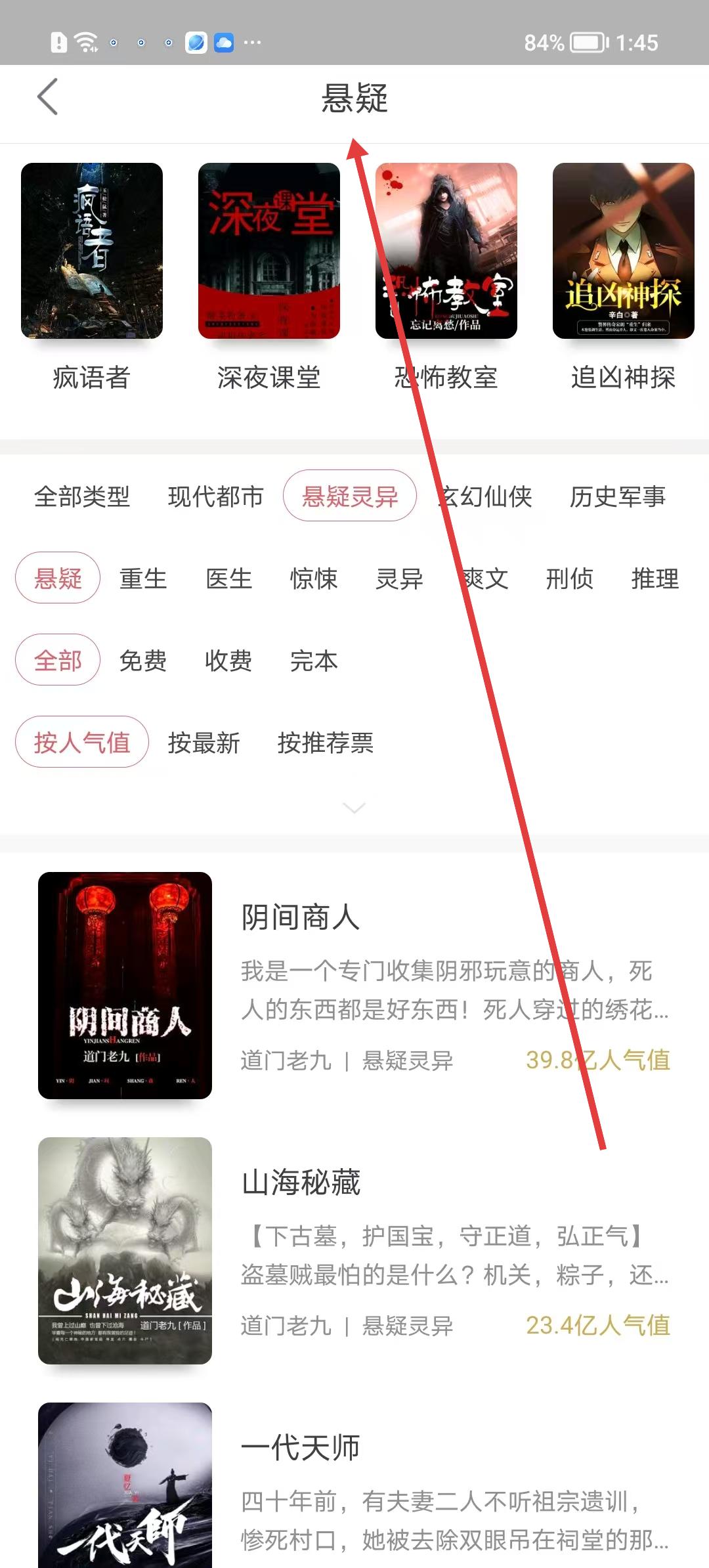Show only 免费 books
The height and width of the screenshot is (1568, 709).
(x=143, y=661)
